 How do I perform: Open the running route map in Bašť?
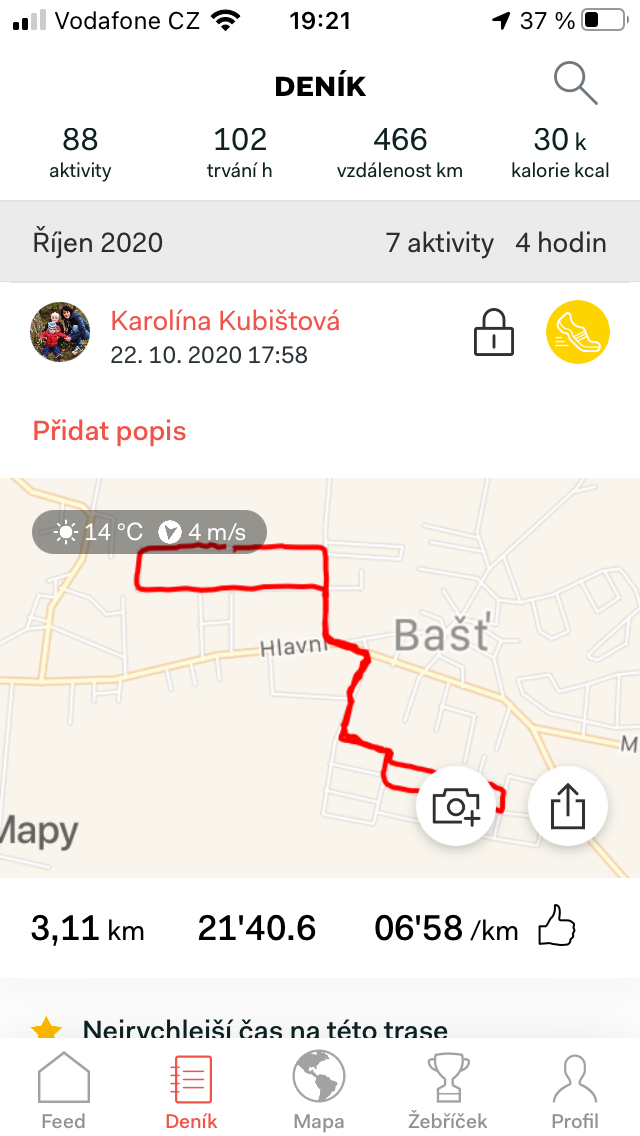(x=320, y=677)
